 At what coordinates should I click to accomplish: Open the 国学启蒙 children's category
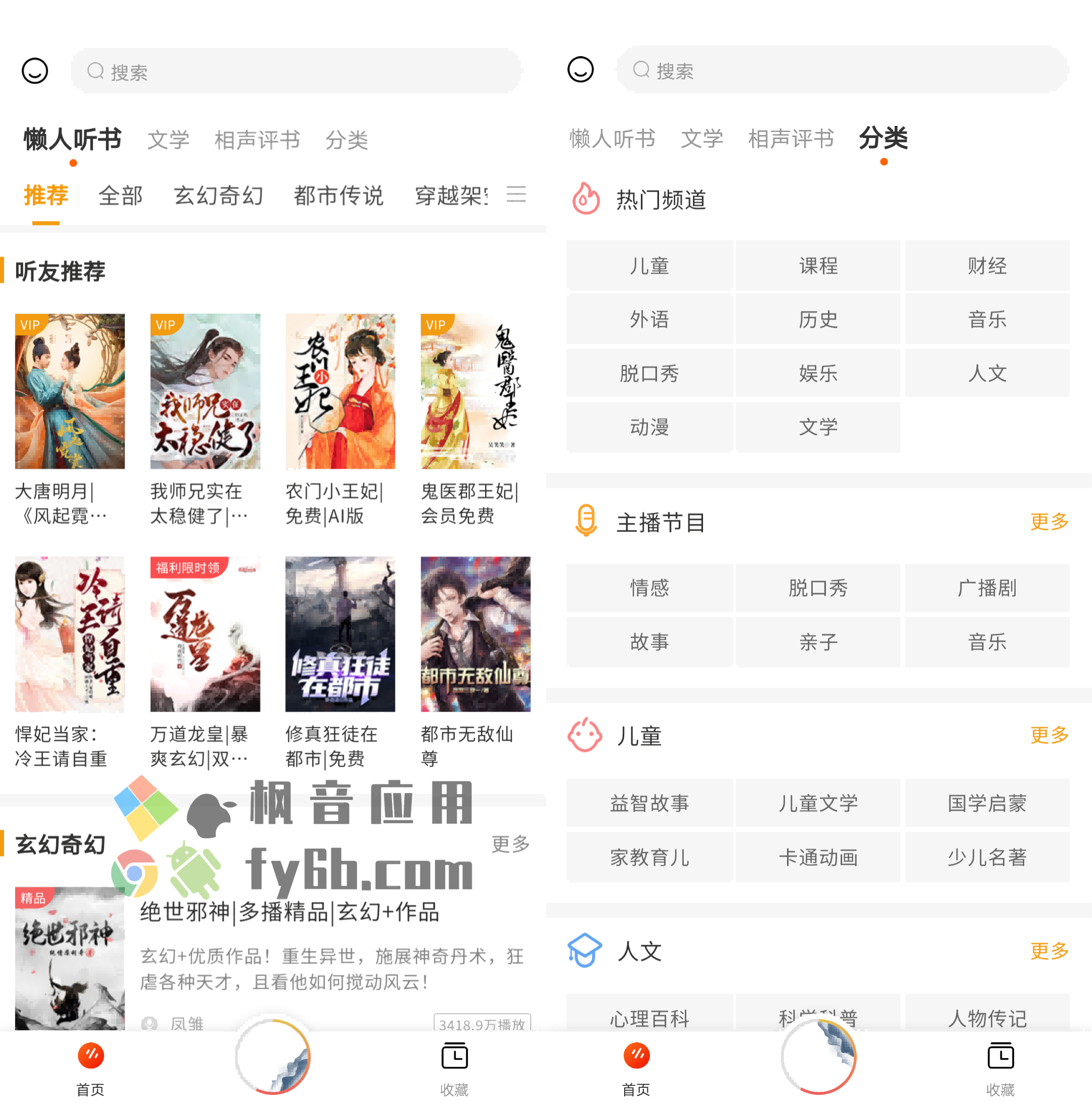[987, 803]
